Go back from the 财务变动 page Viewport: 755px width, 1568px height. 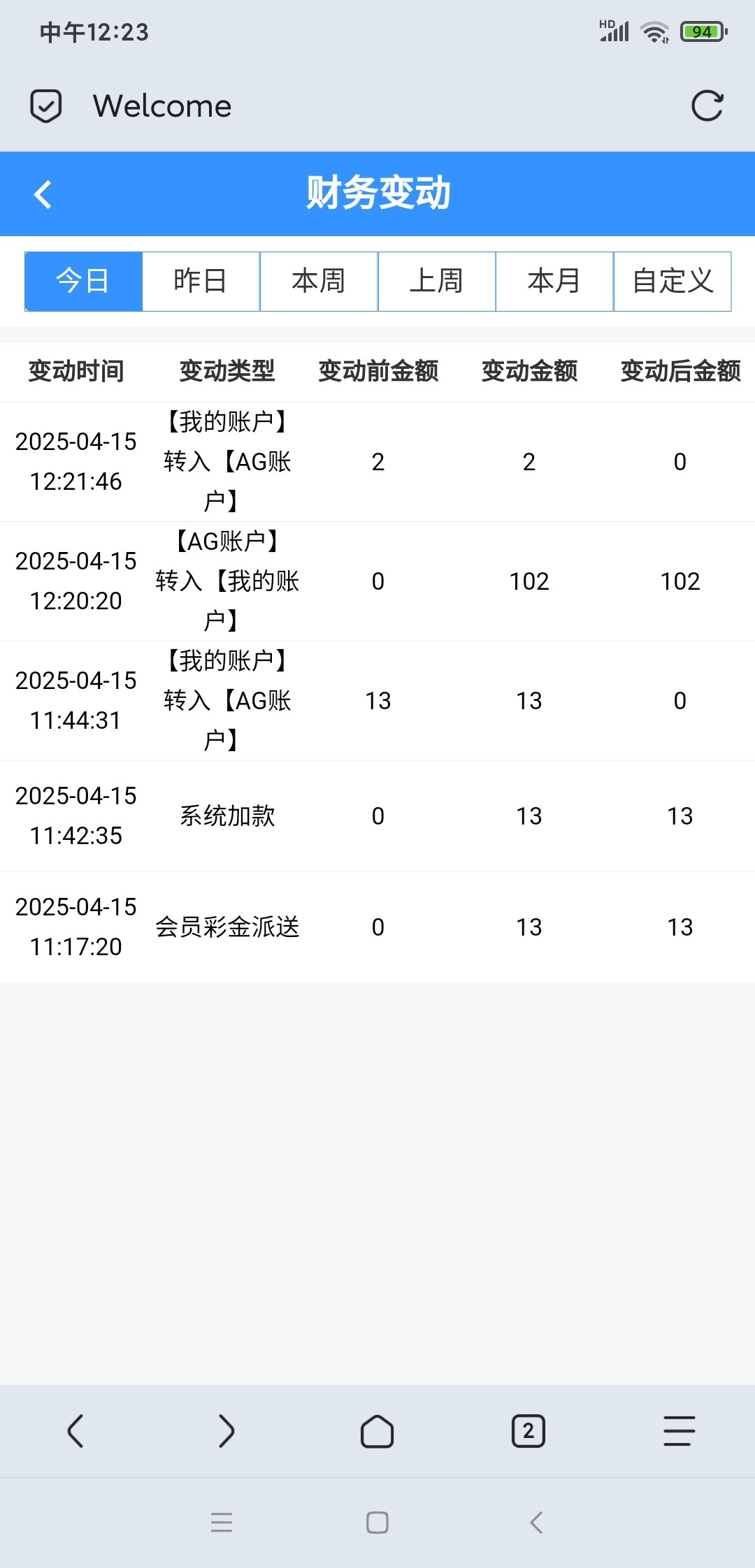(x=43, y=194)
